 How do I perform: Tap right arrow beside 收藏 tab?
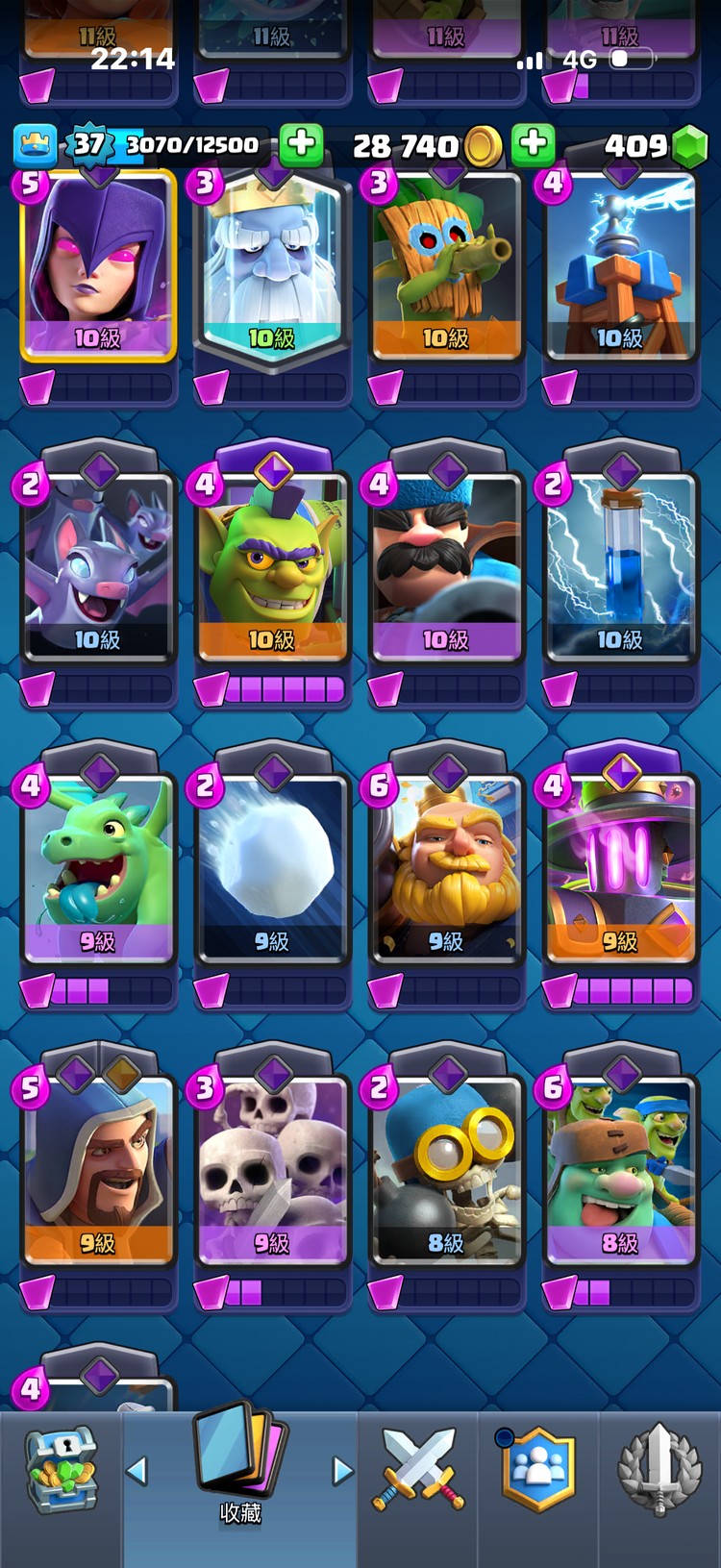tap(342, 1471)
